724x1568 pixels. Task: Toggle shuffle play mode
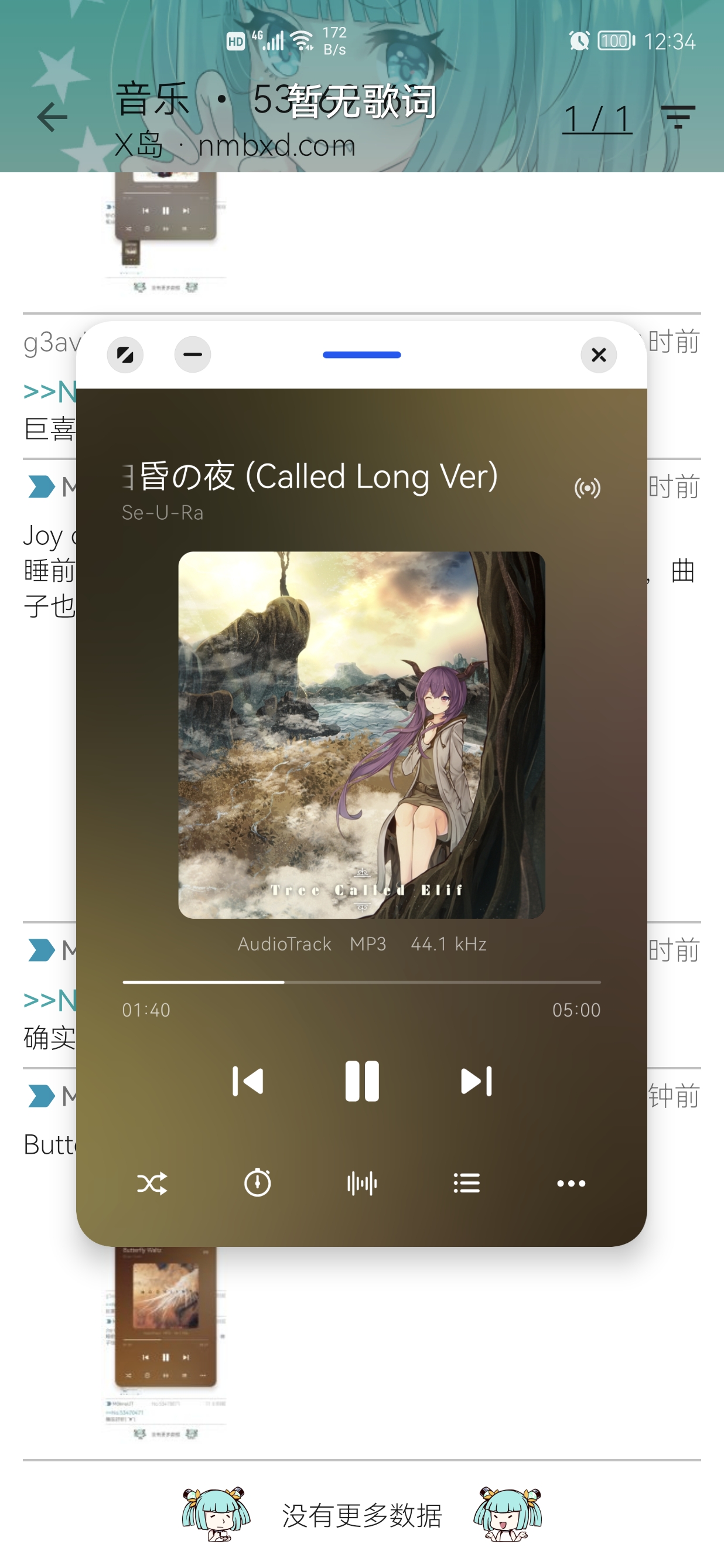tap(152, 1183)
